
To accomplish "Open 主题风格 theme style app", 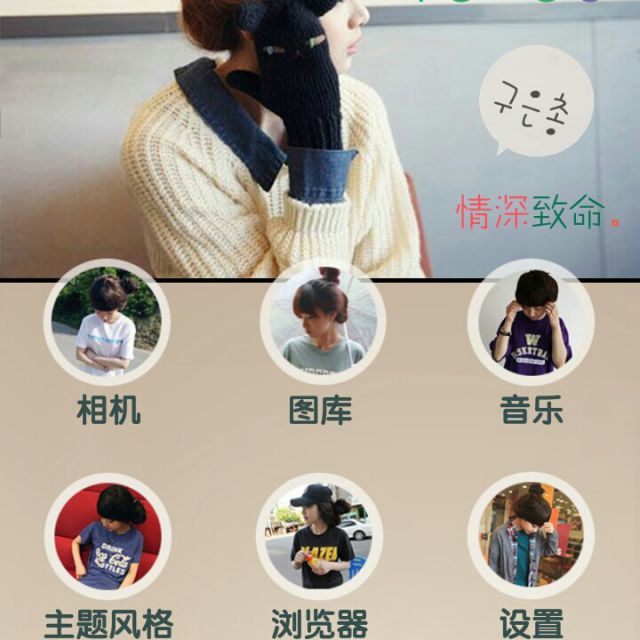I will point(107,537).
